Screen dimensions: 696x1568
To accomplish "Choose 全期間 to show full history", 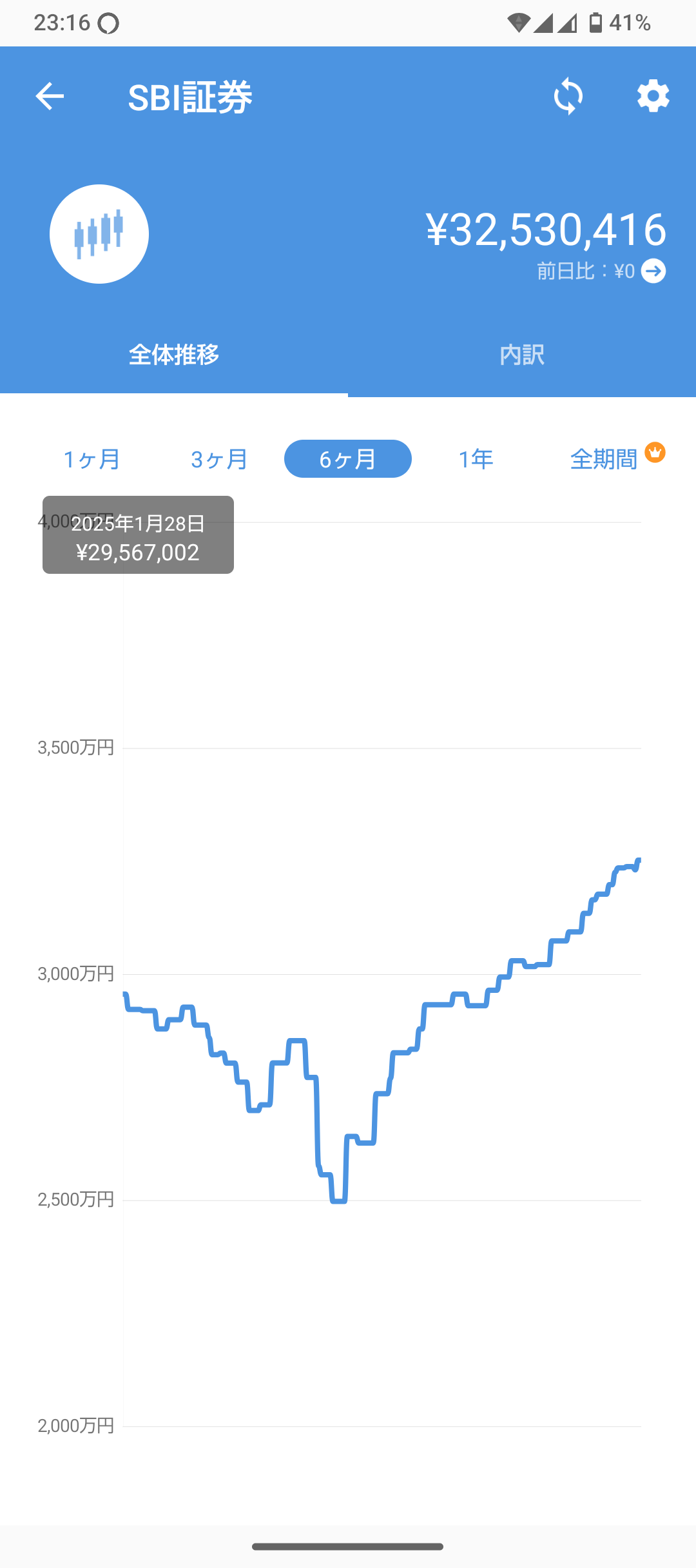I will [604, 458].
